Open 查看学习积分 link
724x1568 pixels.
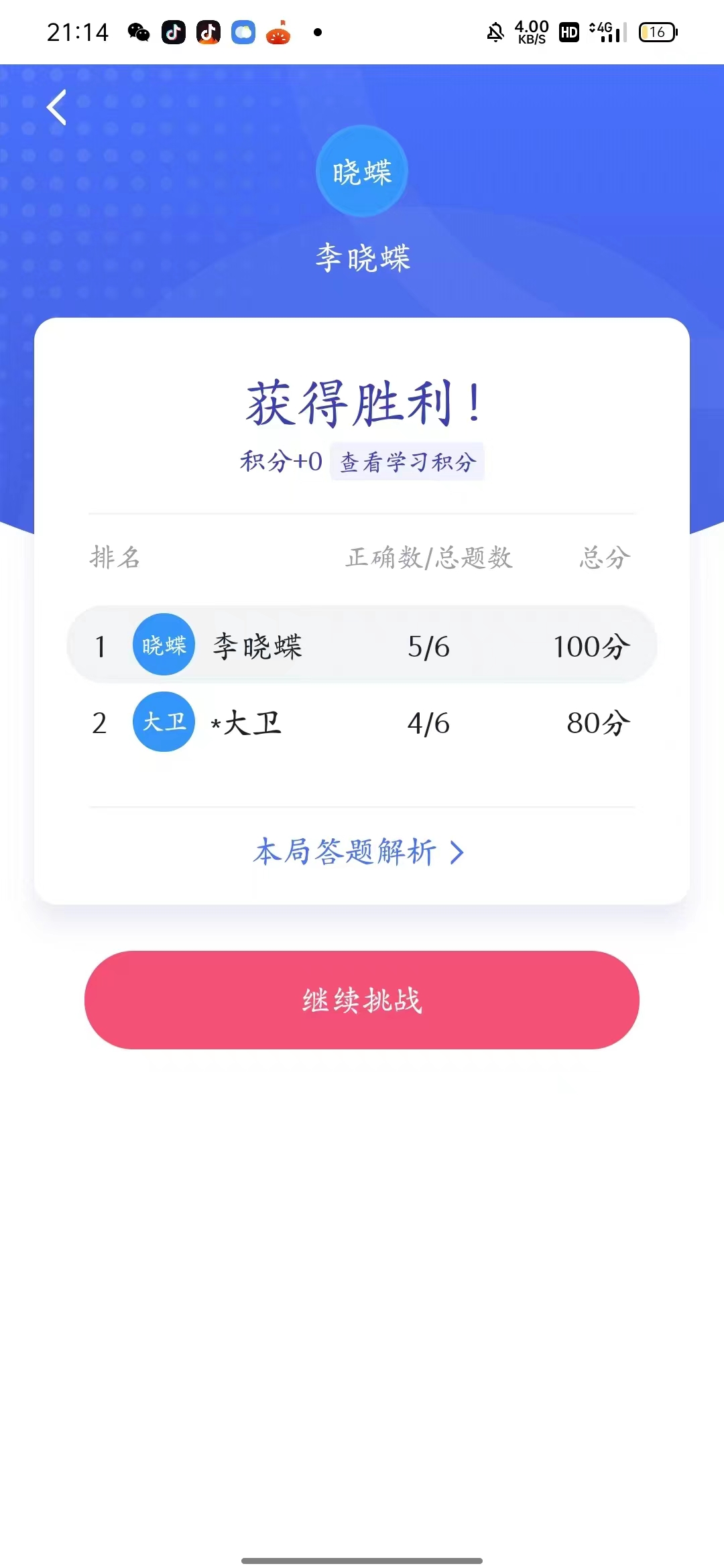[x=408, y=462]
